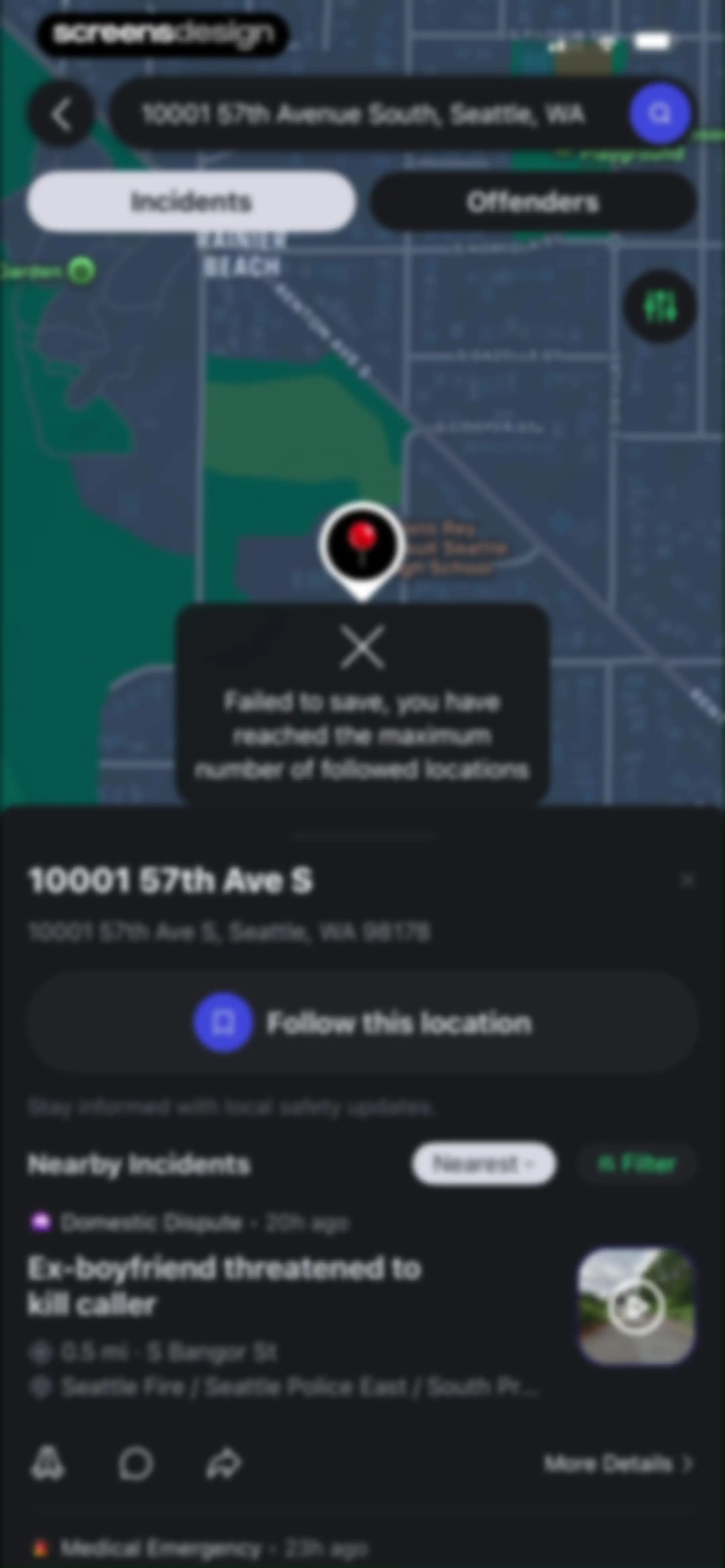Open the Nearest sort dropdown
Viewport: 725px width, 1568px height.
484,1163
